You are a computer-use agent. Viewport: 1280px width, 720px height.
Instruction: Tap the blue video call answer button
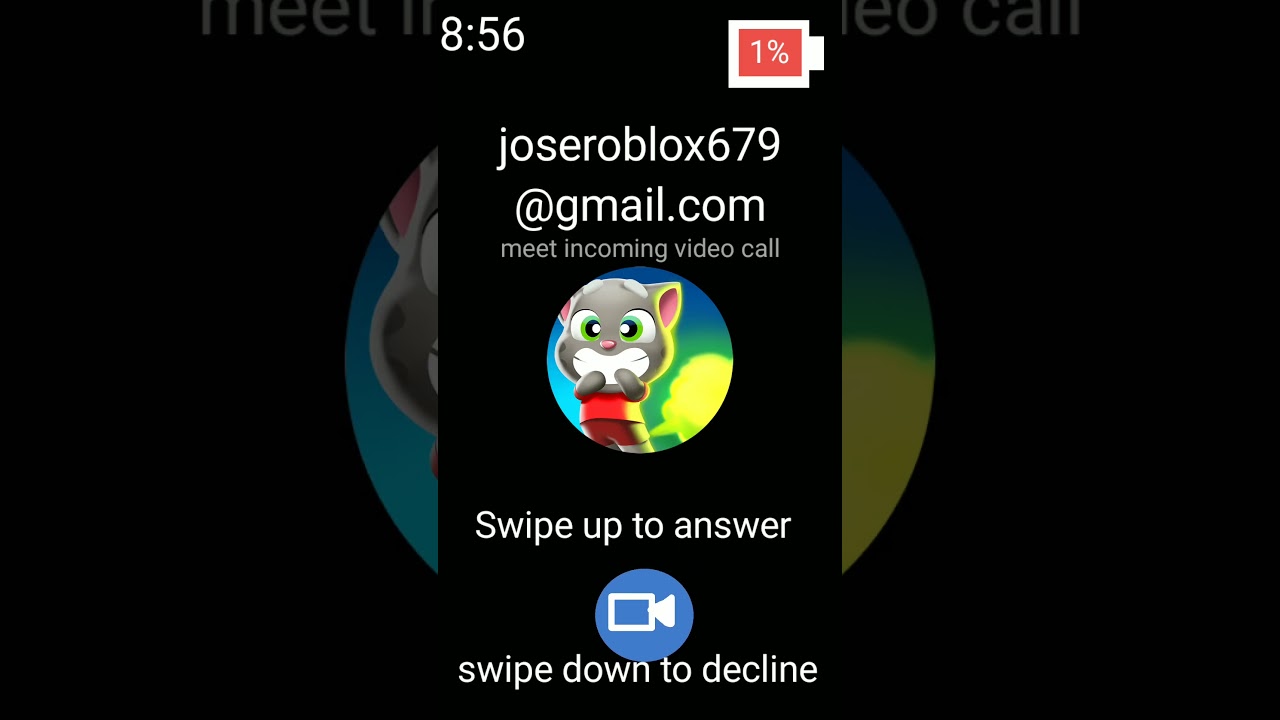[x=643, y=613]
